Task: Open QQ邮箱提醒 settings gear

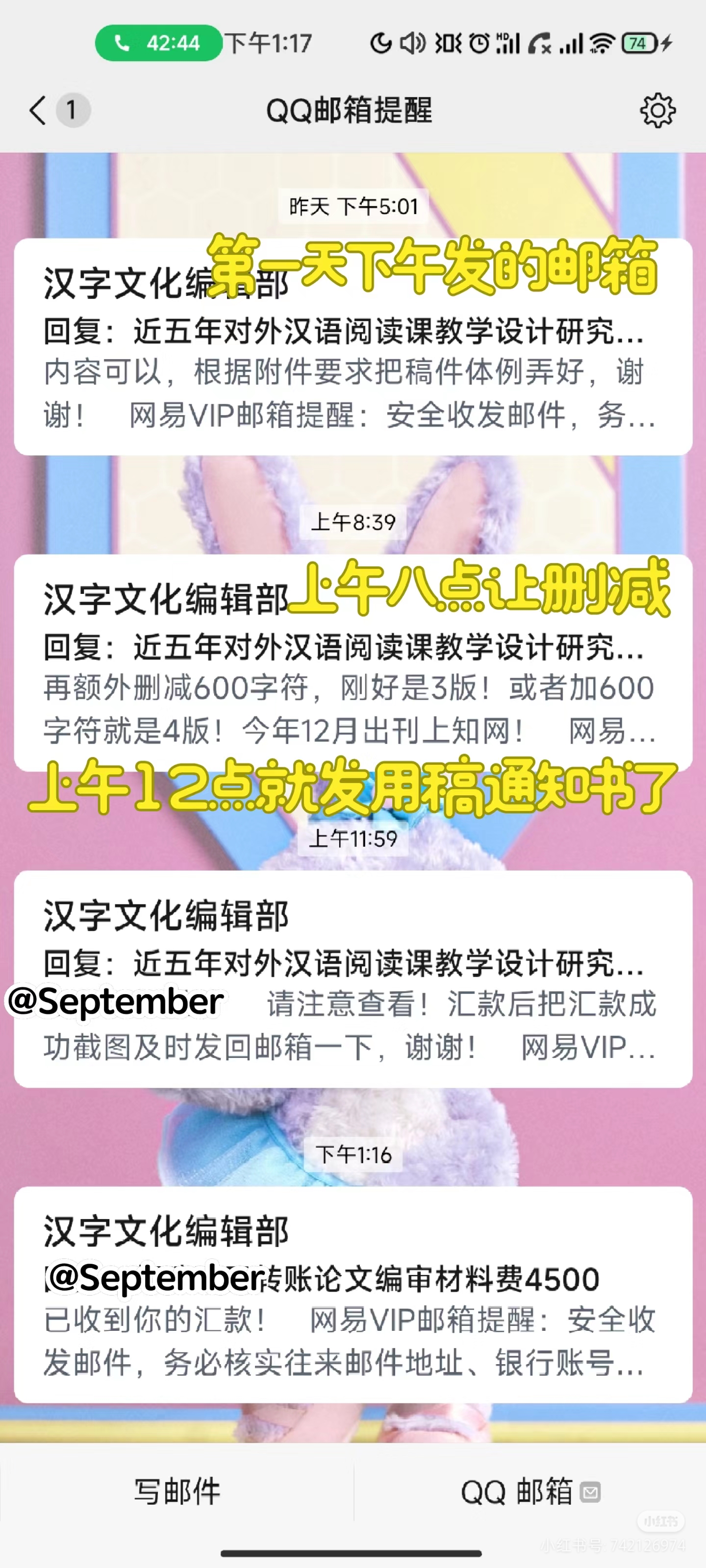Action: [x=657, y=111]
